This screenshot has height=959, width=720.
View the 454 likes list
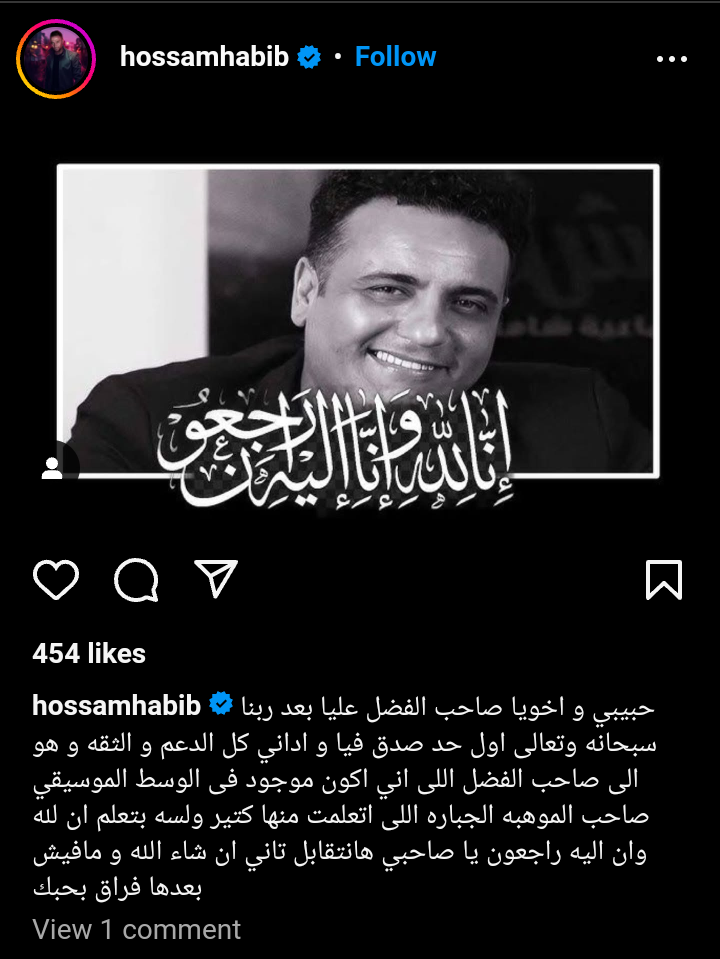click(89, 653)
